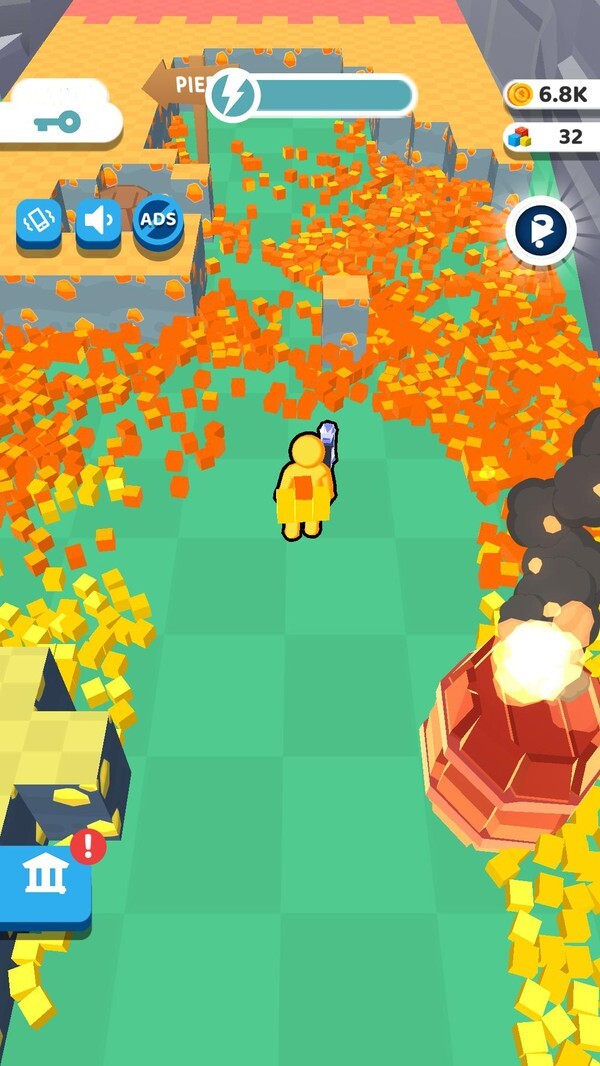Toggle the vibration setting button

point(39,222)
